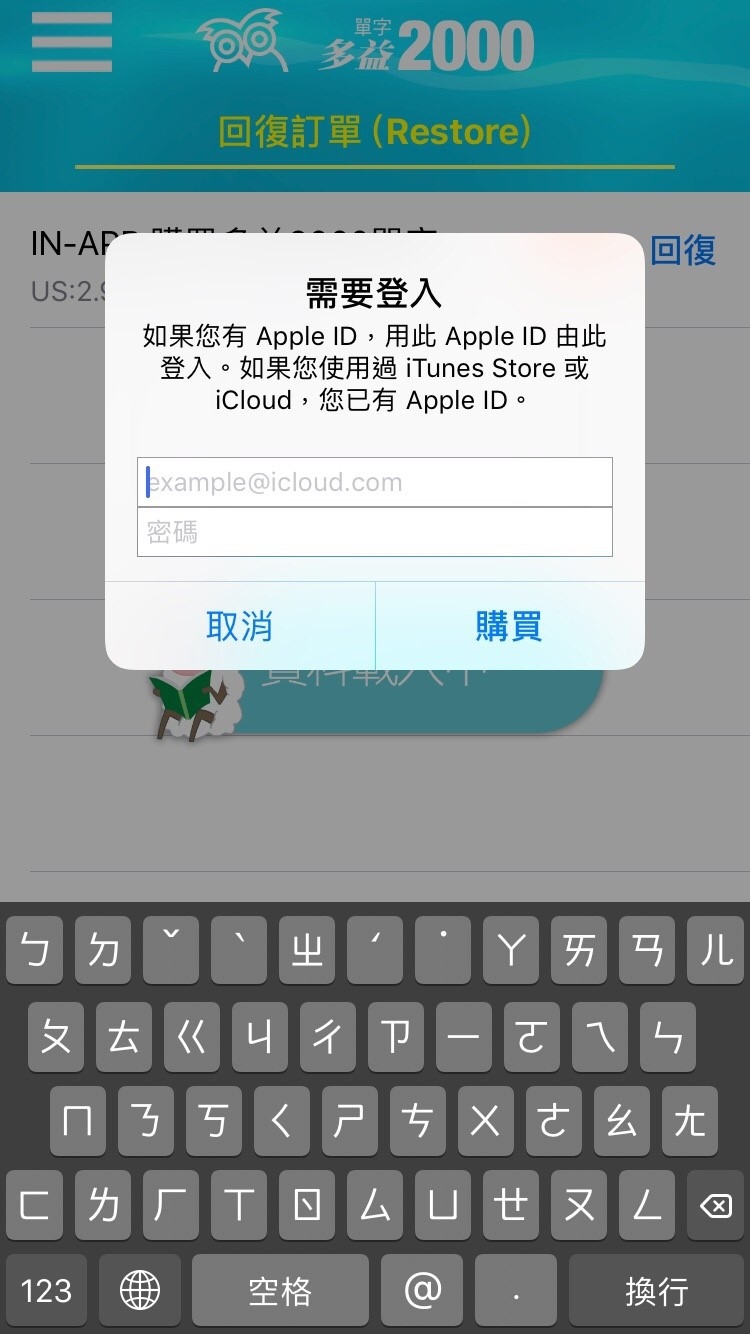This screenshot has width=750, height=1334.
Task: Tap the 換行 return key
Action: point(657,1291)
